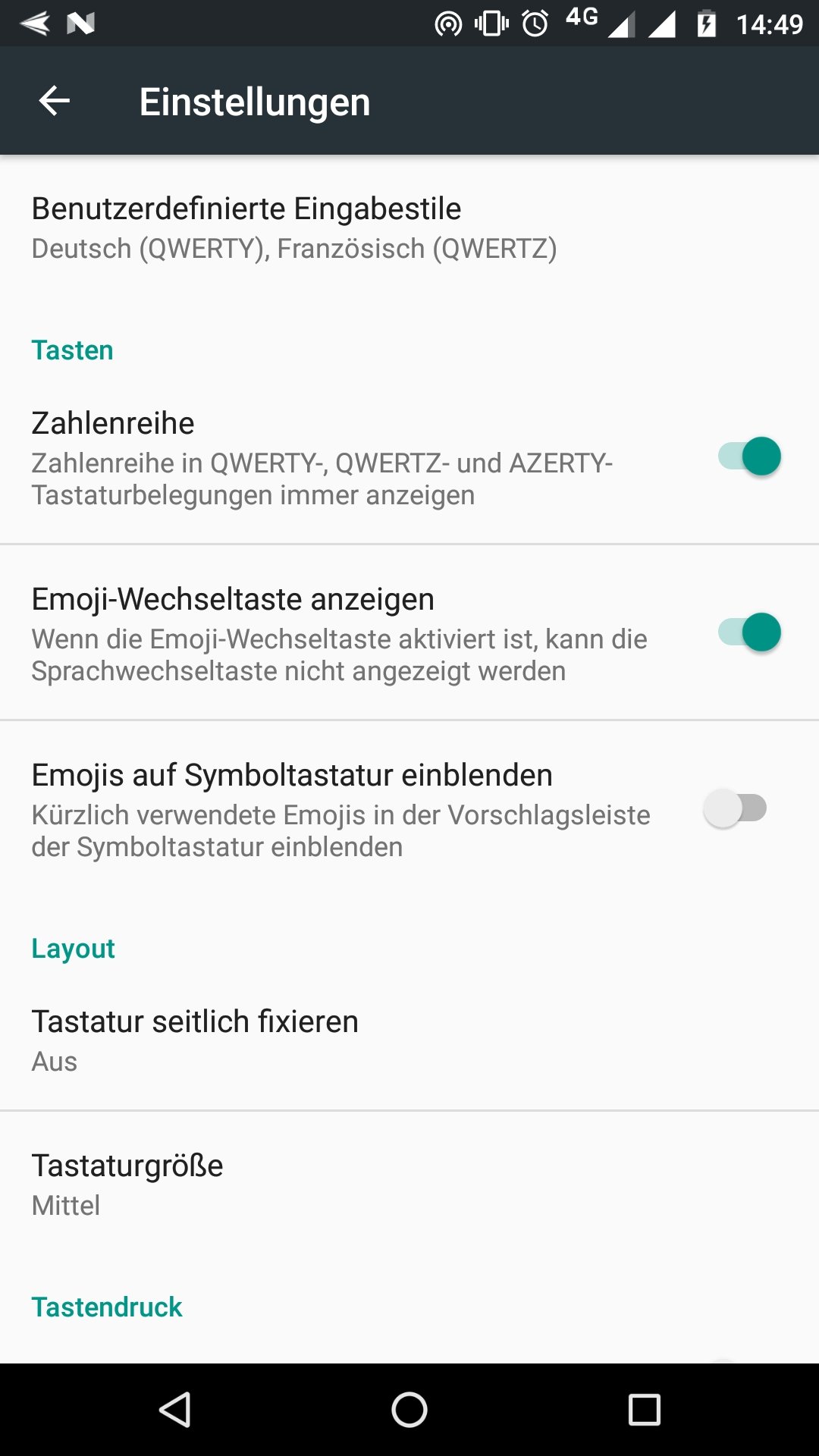Disable Emoji-Wechseltaste anzeigen

(x=749, y=632)
